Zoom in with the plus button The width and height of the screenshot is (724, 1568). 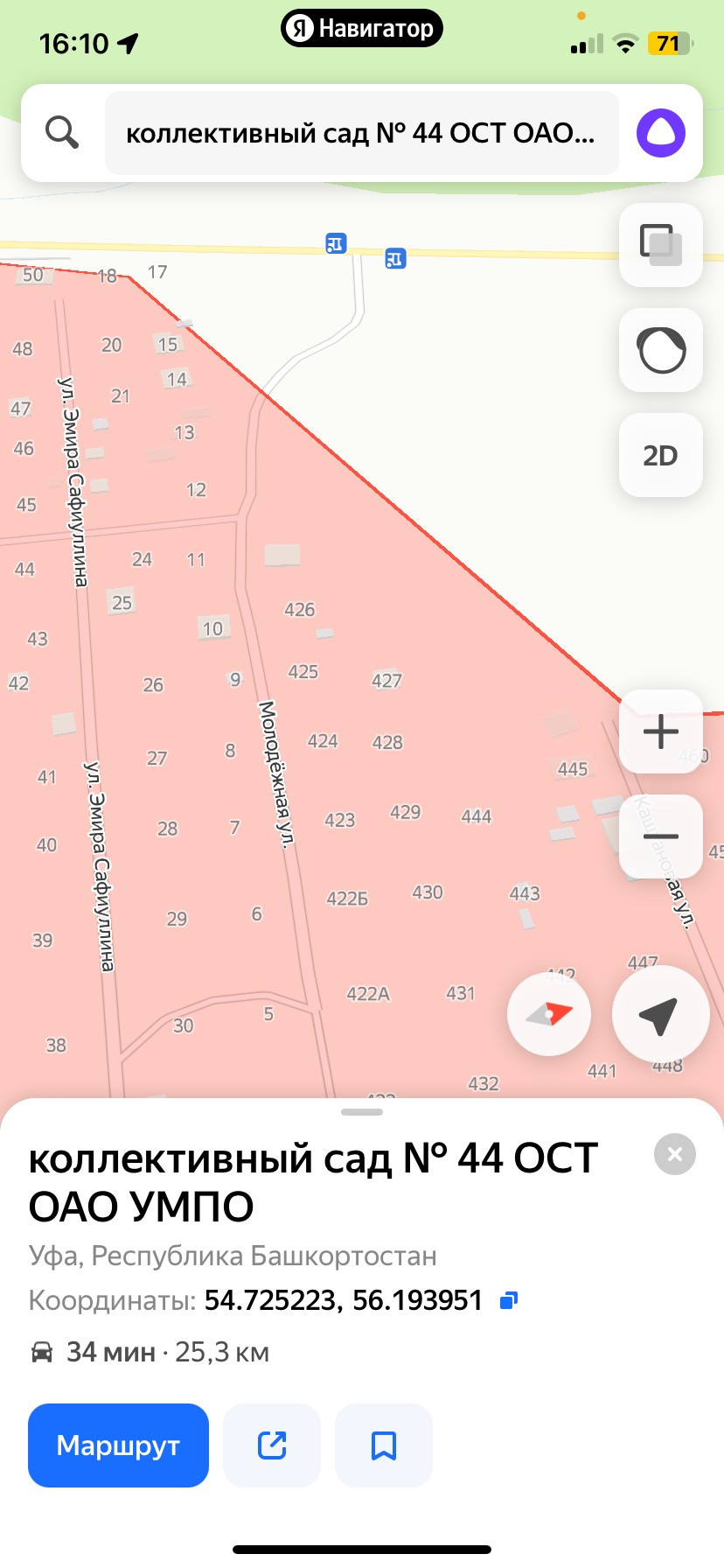[x=660, y=731]
